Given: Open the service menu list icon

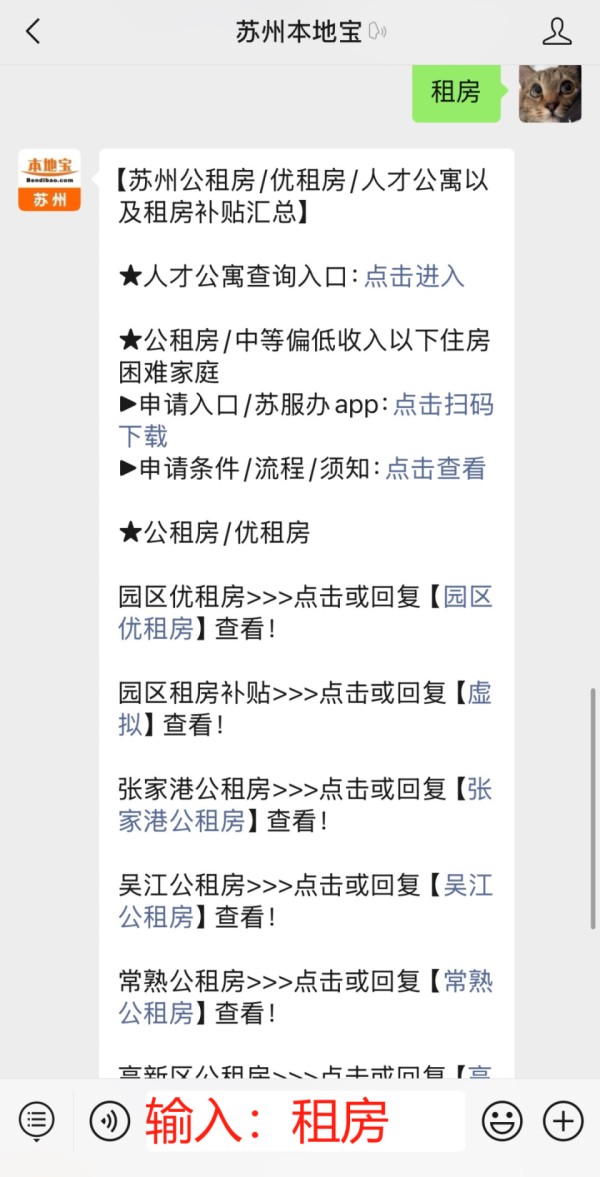Looking at the screenshot, I should pyautogui.click(x=36, y=1121).
